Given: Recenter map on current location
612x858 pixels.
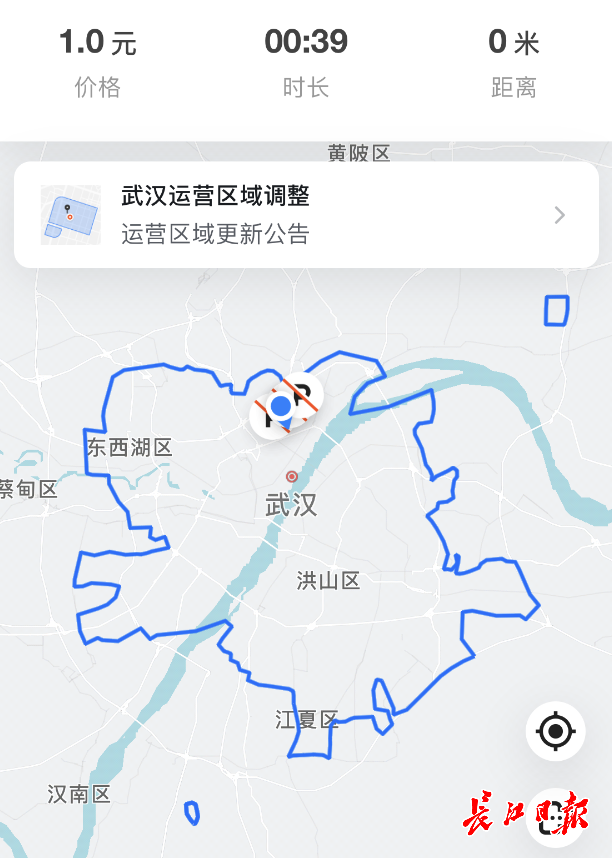Looking at the screenshot, I should [555, 731].
